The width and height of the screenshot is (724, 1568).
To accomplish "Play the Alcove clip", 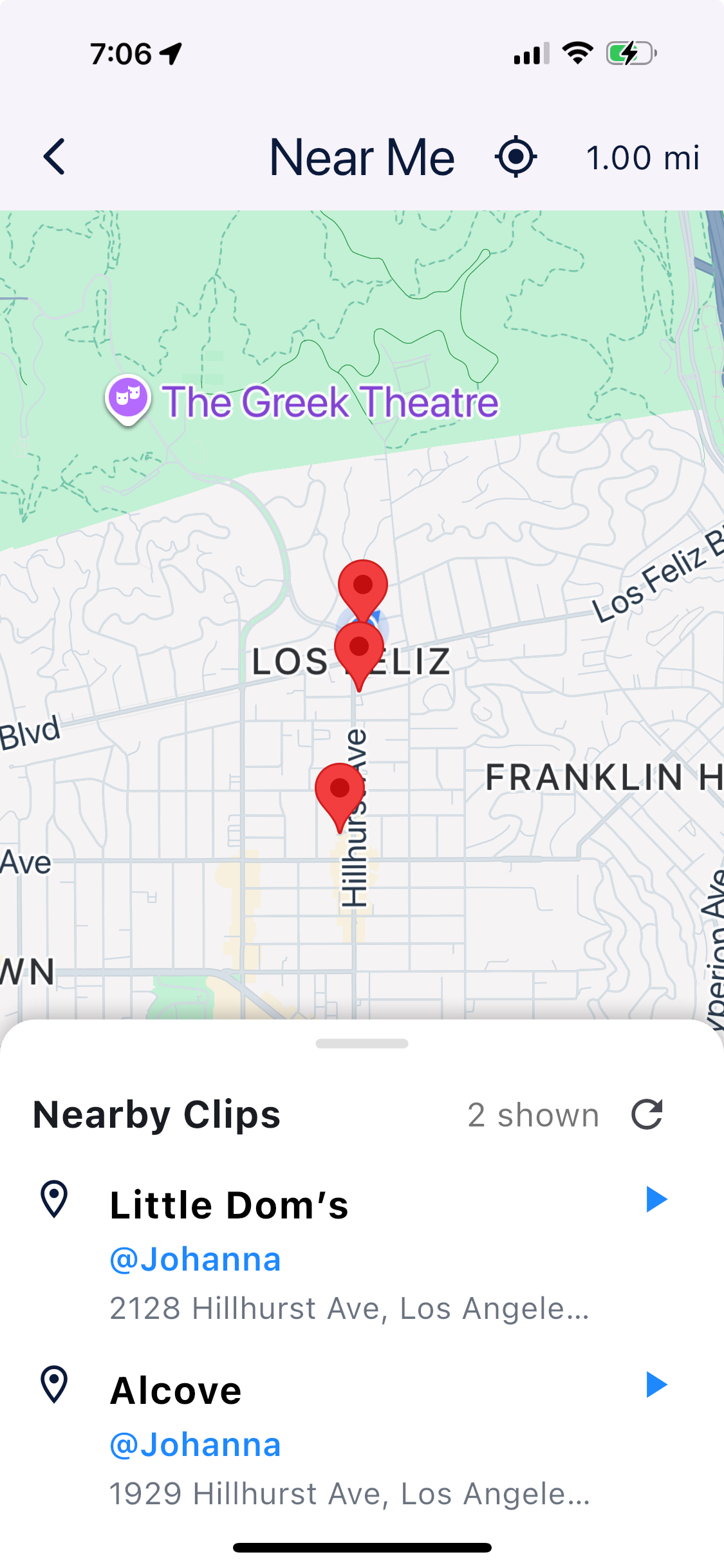I will click(x=656, y=1385).
